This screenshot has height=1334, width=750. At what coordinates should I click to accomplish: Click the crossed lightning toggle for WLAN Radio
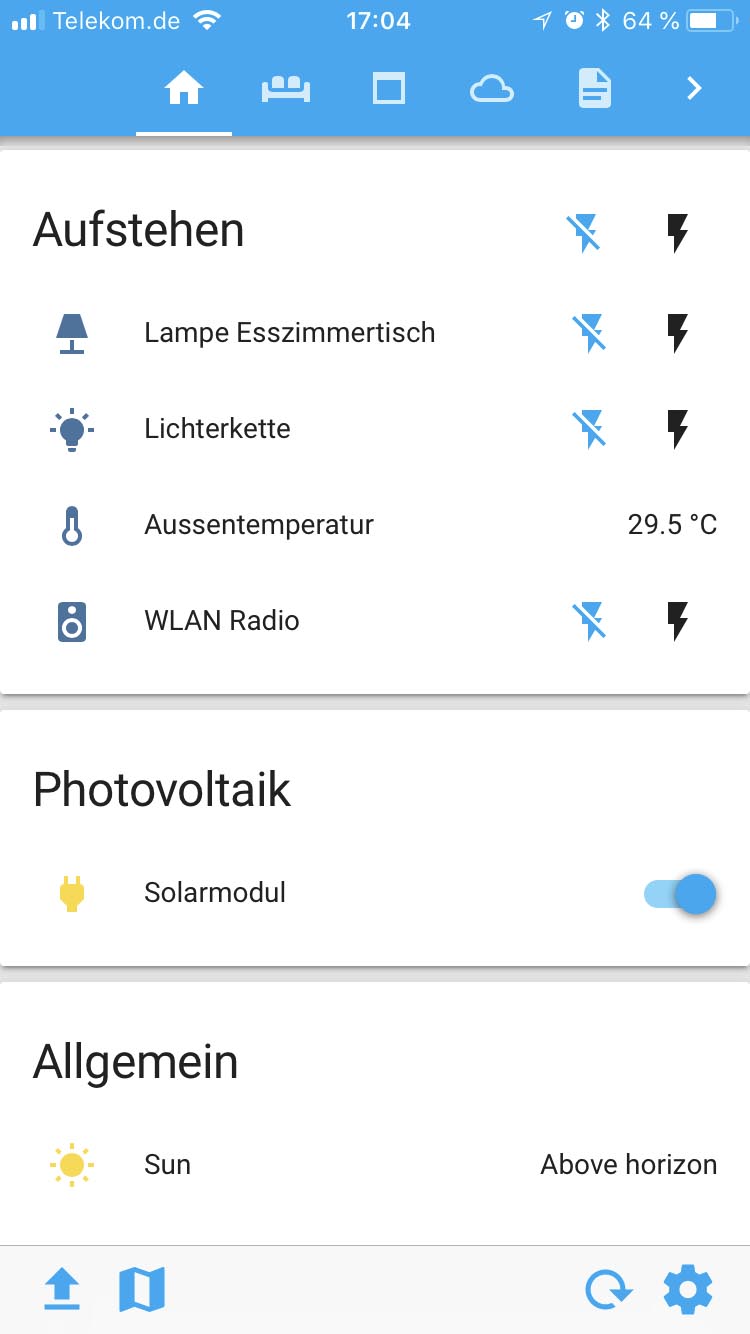click(x=590, y=620)
